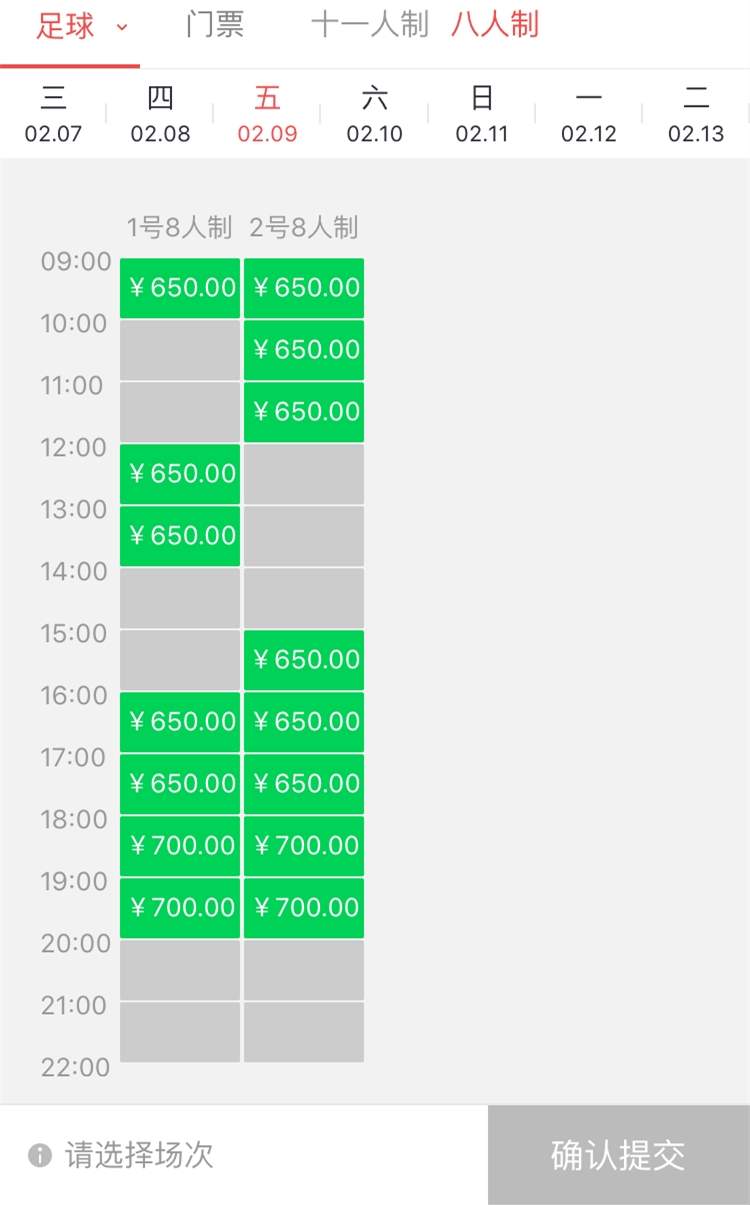Select 2号8人制 slot at 11:00
Image resolution: width=750 pixels, height=1205 pixels.
tap(304, 412)
